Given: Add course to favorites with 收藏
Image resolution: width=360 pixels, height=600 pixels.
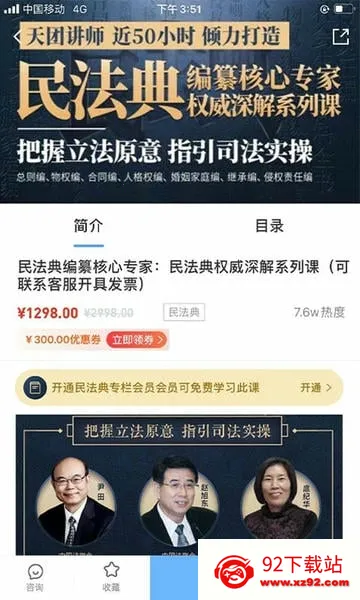Looking at the screenshot, I should [x=111, y=578].
